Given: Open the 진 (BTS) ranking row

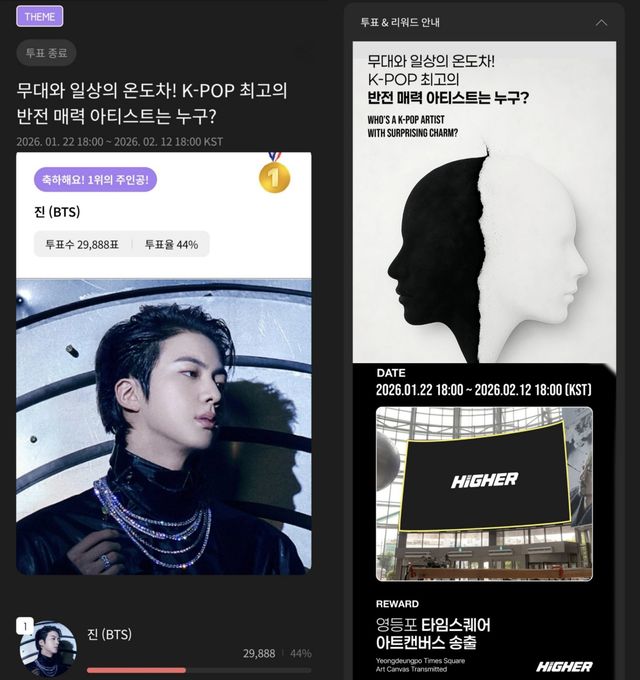Looking at the screenshot, I should coord(163,647).
